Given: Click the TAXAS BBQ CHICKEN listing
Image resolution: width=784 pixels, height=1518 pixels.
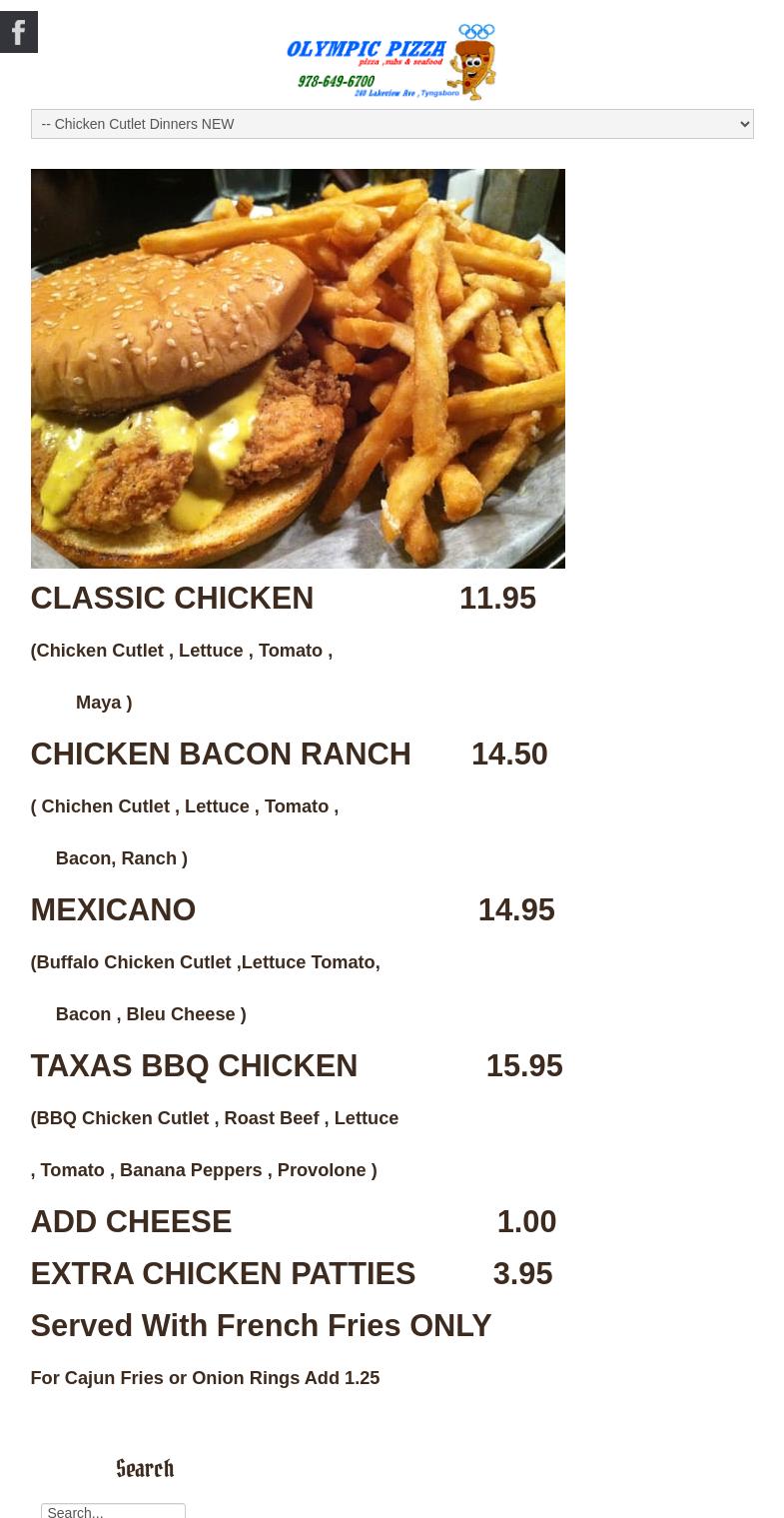Looking at the screenshot, I should tap(194, 1065).
